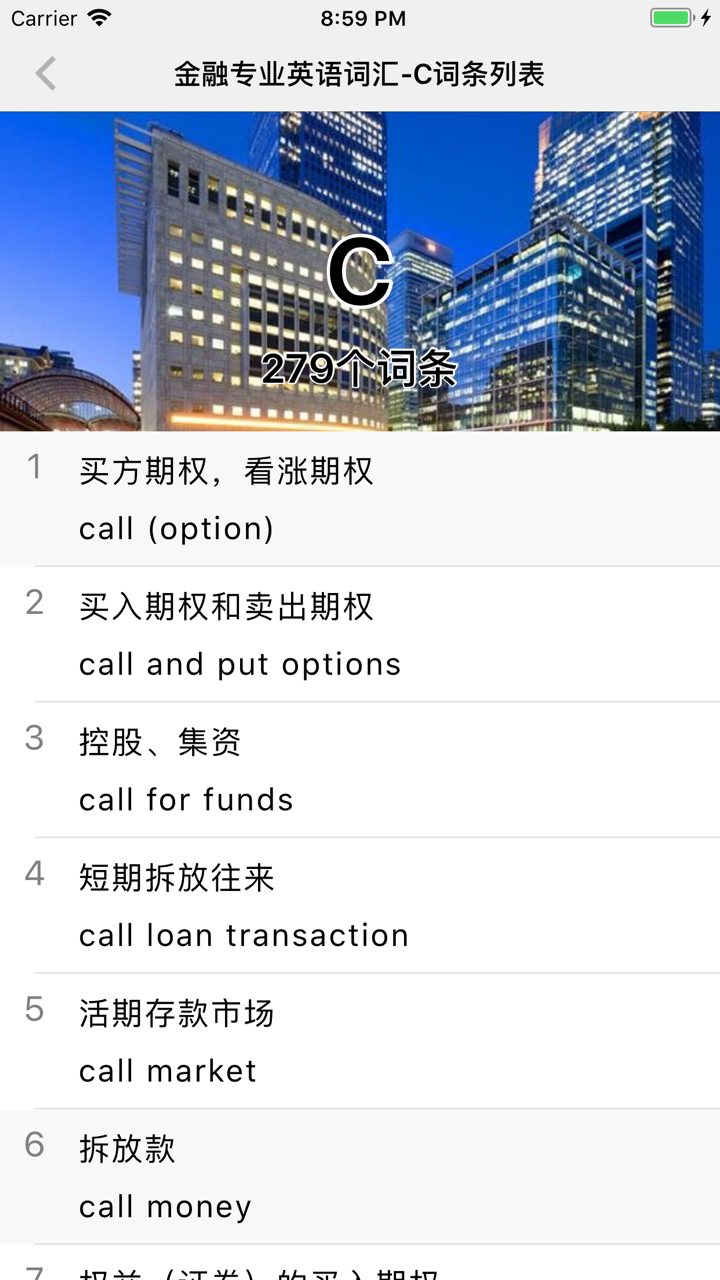Viewport: 720px width, 1280px height.
Task: Tap the clock showing 8:59 PM
Action: click(360, 17)
